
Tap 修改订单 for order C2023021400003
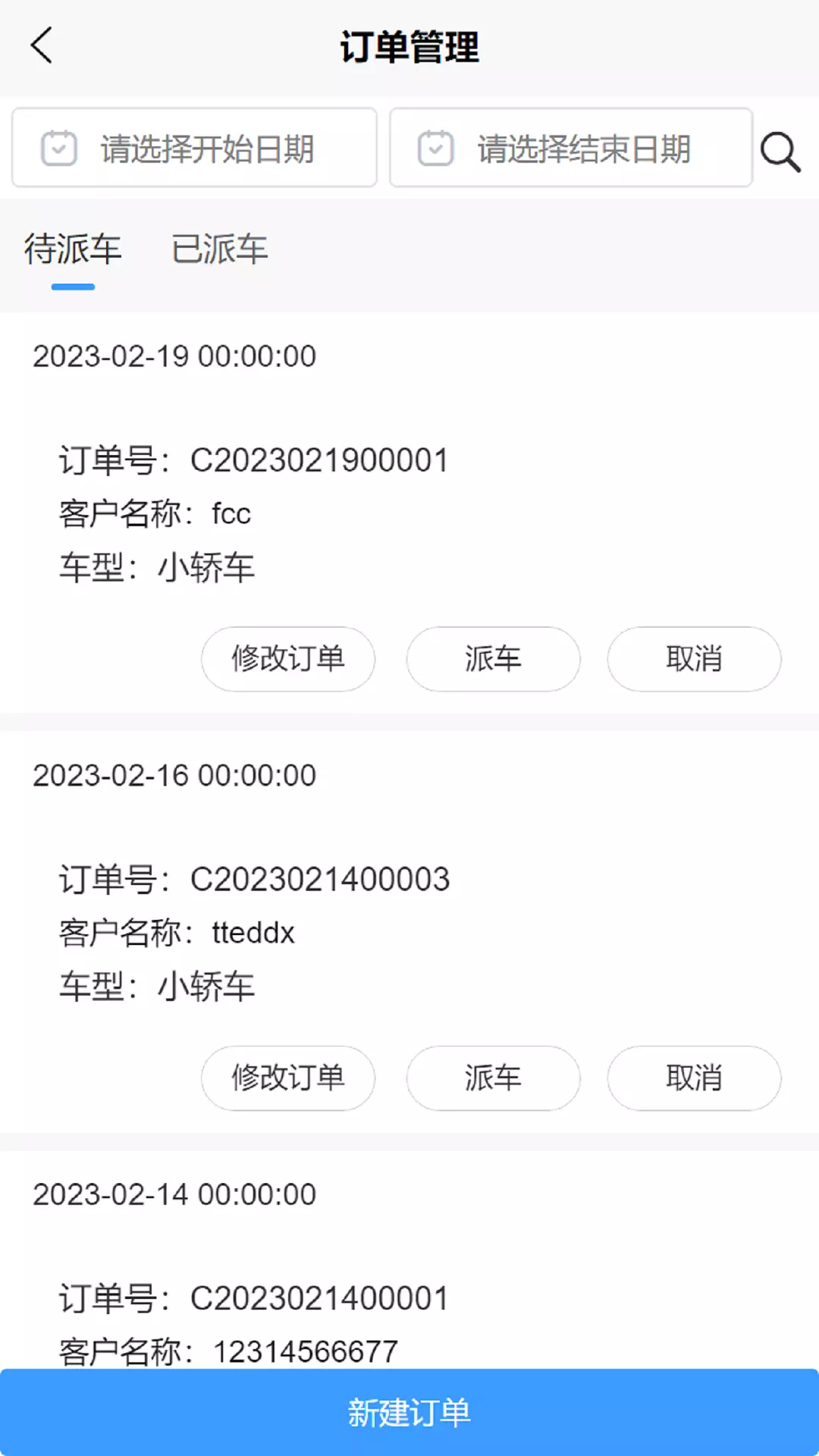[x=288, y=1078]
